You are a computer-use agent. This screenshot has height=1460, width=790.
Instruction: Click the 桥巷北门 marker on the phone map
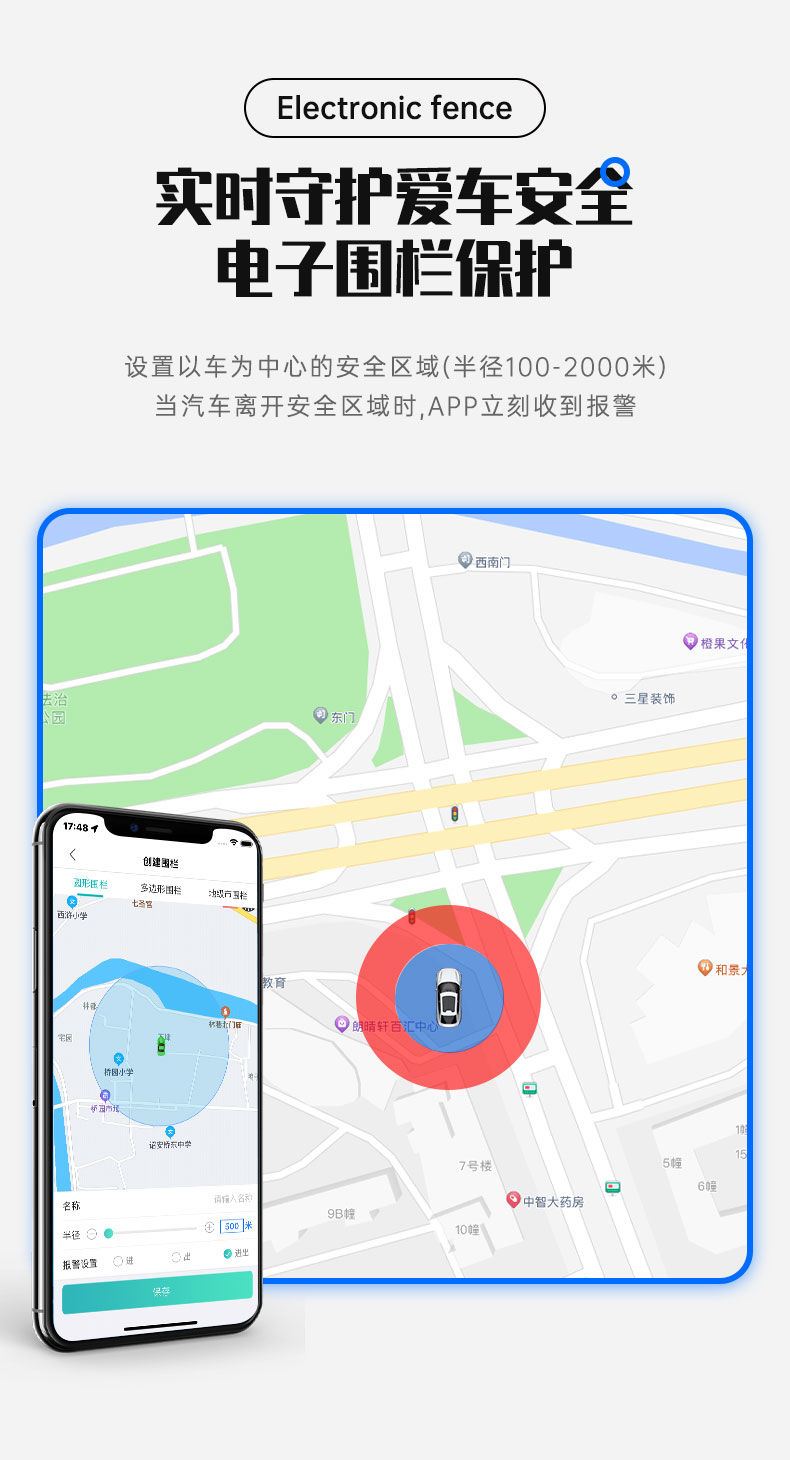pos(225,1012)
